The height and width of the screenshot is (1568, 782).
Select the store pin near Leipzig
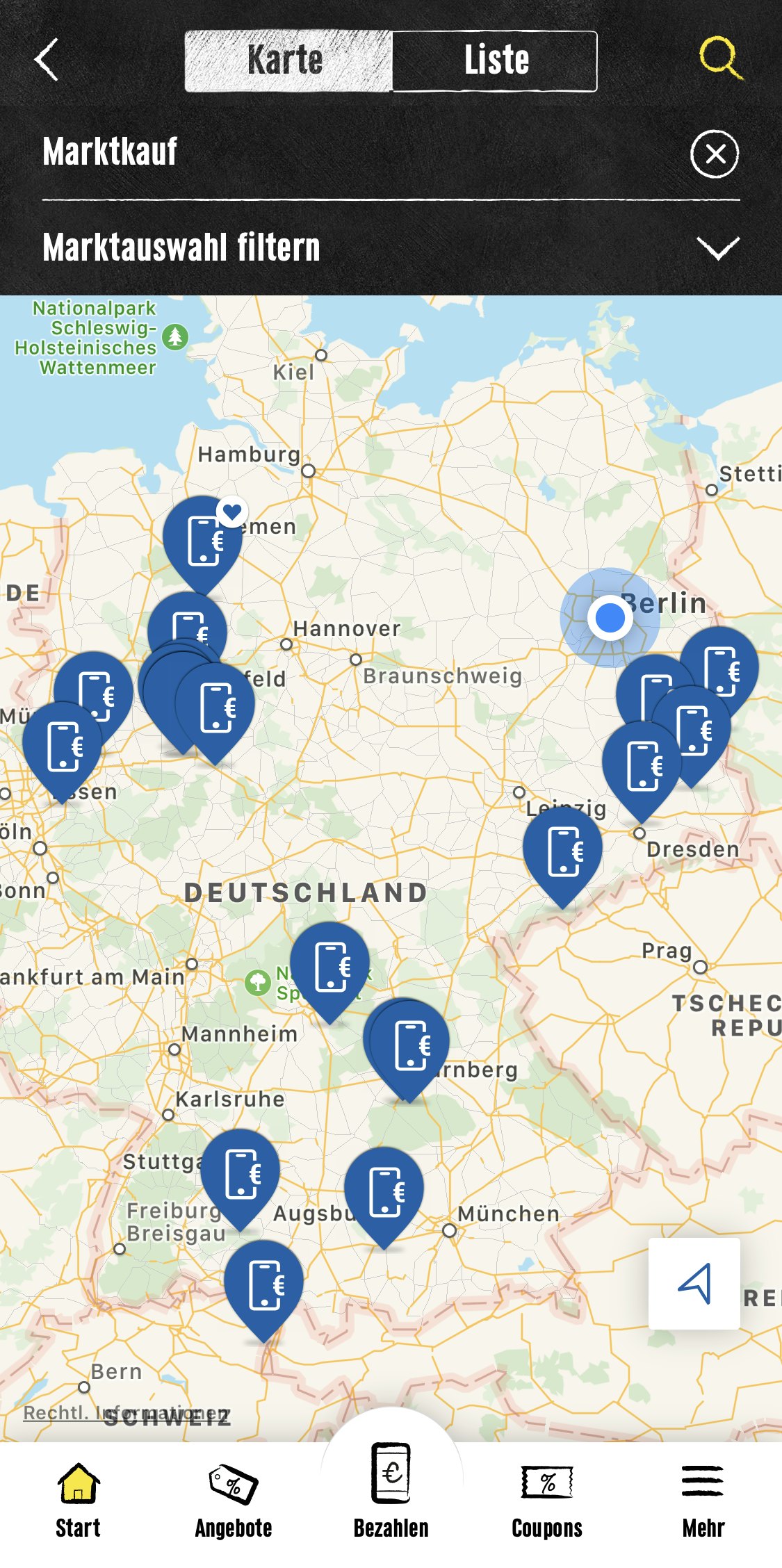click(x=562, y=851)
